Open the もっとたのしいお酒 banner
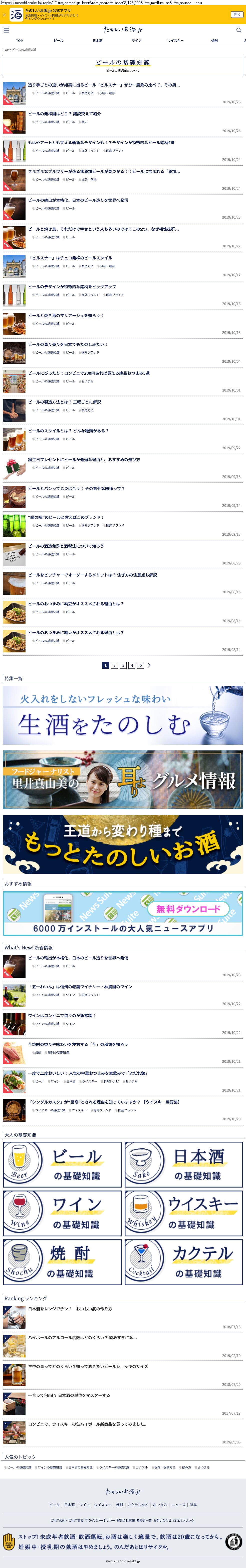Image resolution: width=246 pixels, height=1568 pixels. coord(123,844)
